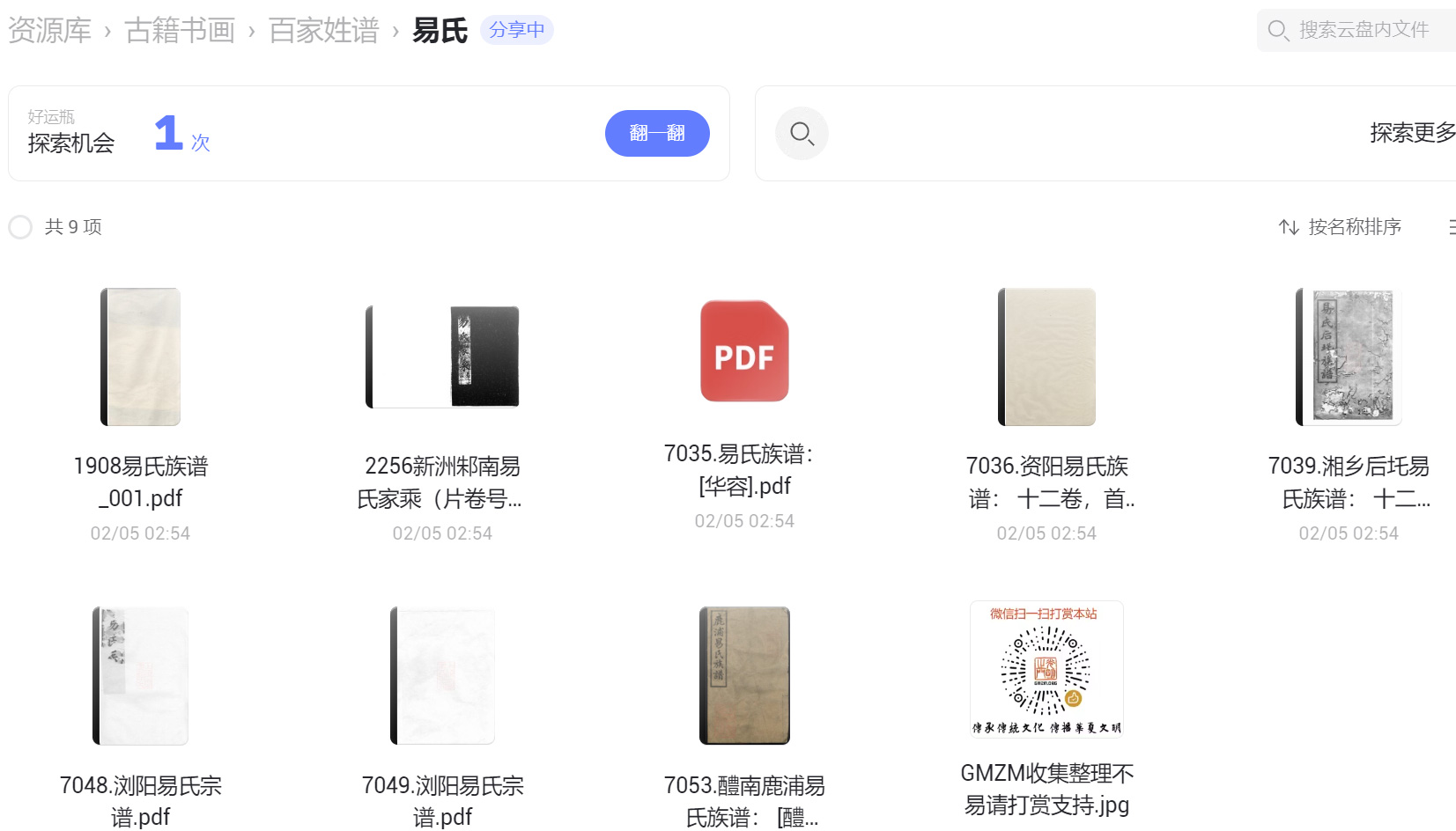Viewport: 1456px width, 831px height.
Task: Open 7049.浏阳易氏宗谱.pdf
Action: [442, 676]
